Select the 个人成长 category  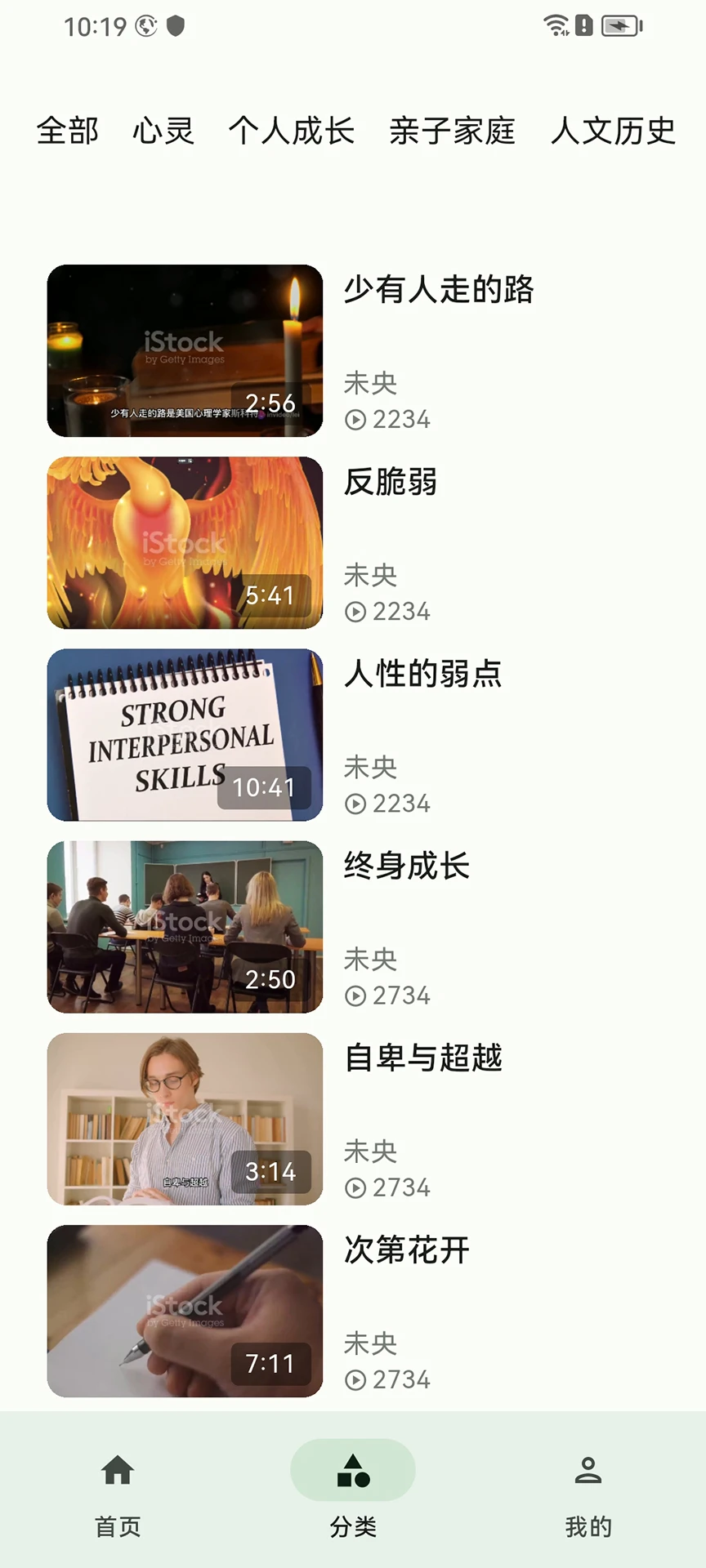293,131
